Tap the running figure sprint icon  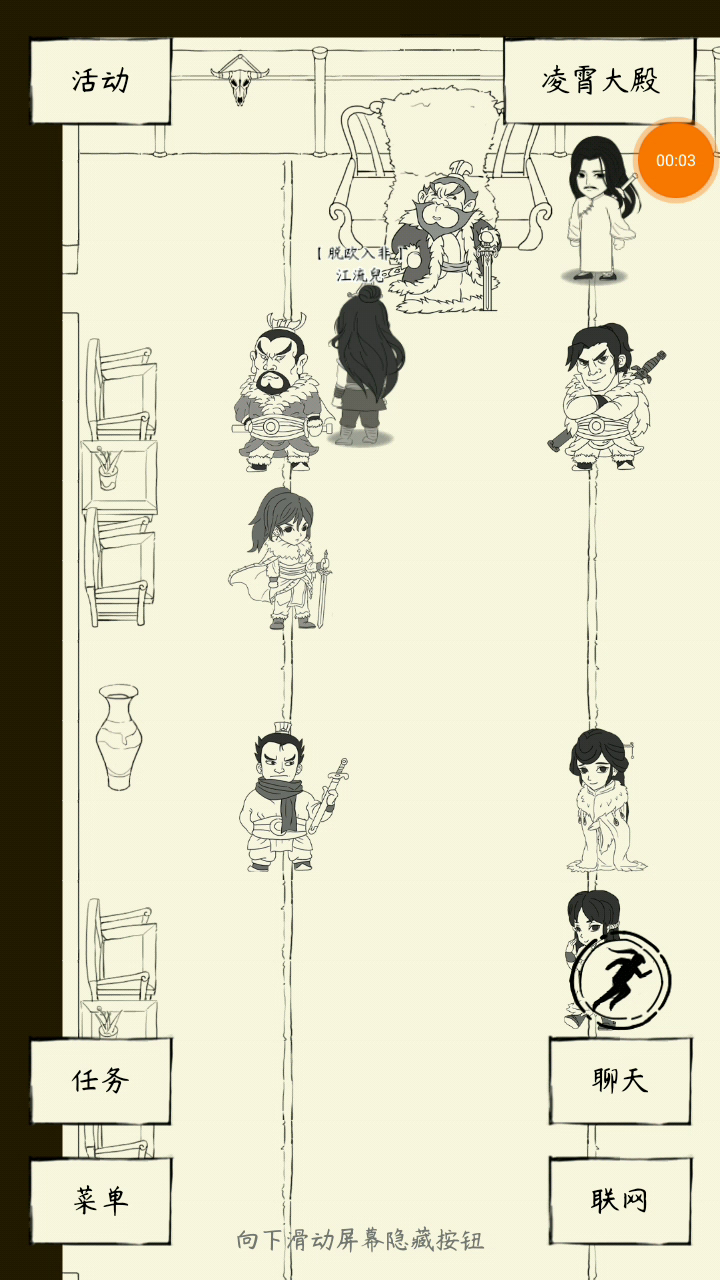coord(621,980)
